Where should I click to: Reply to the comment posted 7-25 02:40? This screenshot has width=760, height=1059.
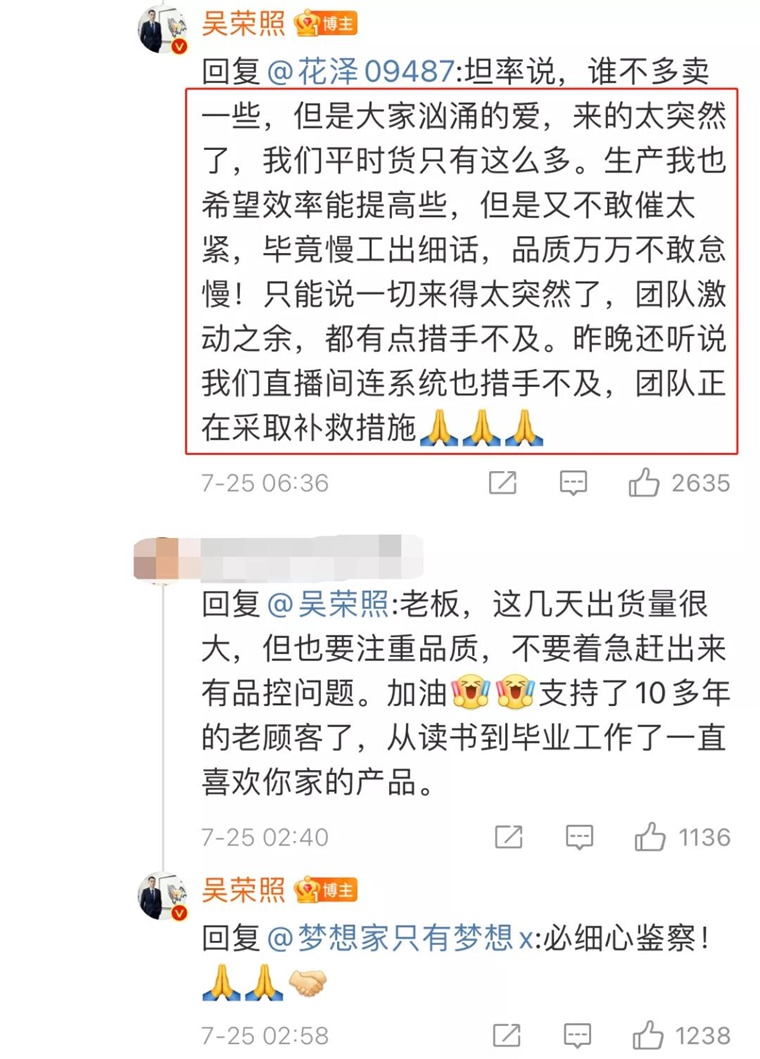pos(579,836)
